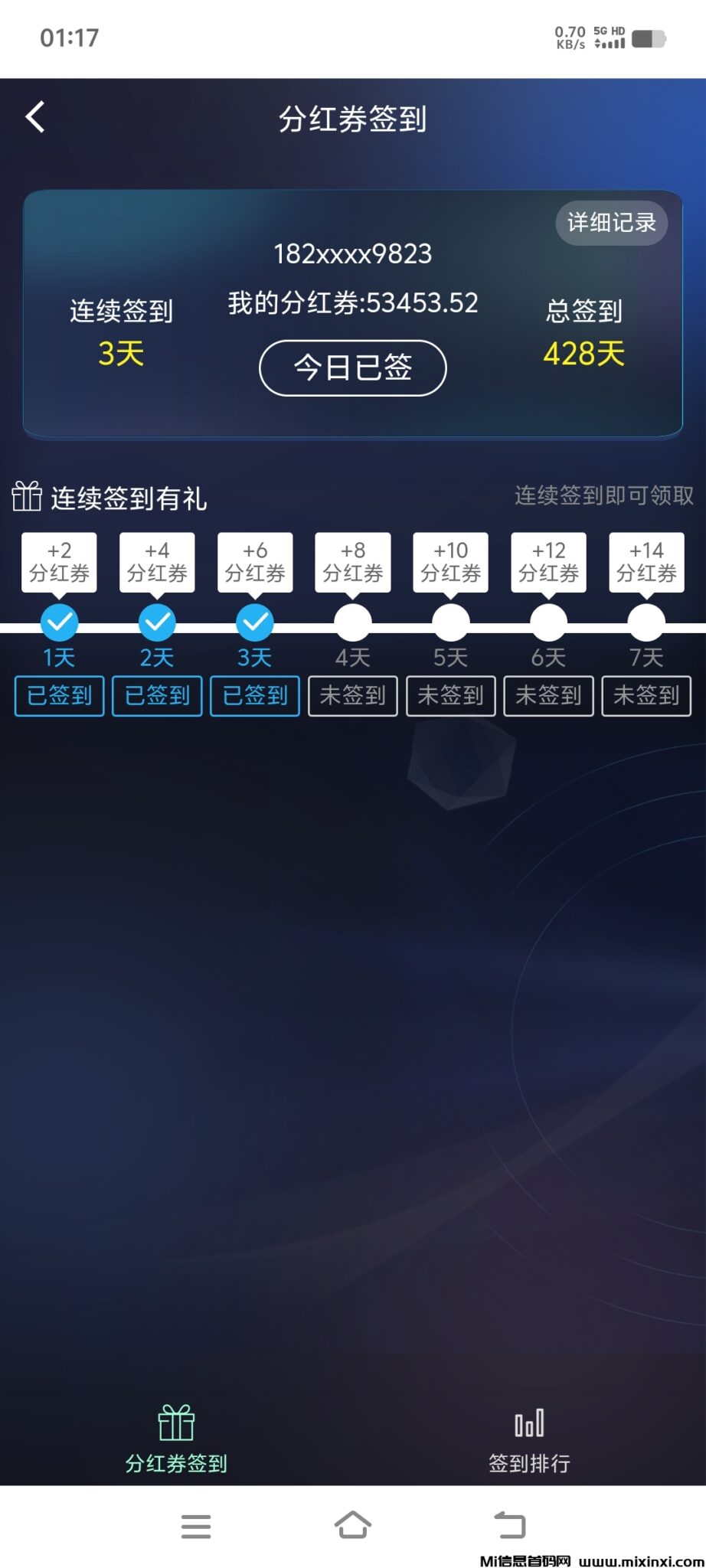Screen dimensions: 706x1568
Task: Open 详细记录 detailed records
Action: tap(611, 223)
